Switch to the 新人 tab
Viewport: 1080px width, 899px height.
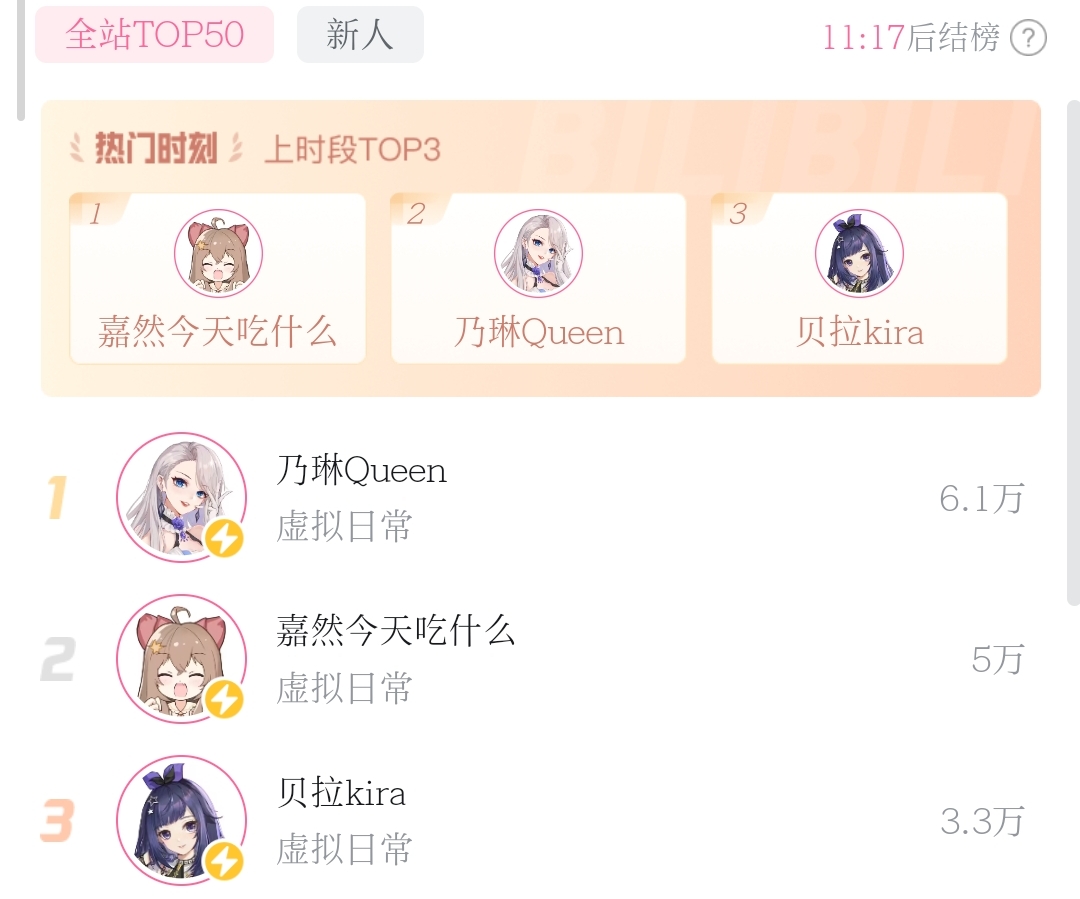coord(360,35)
